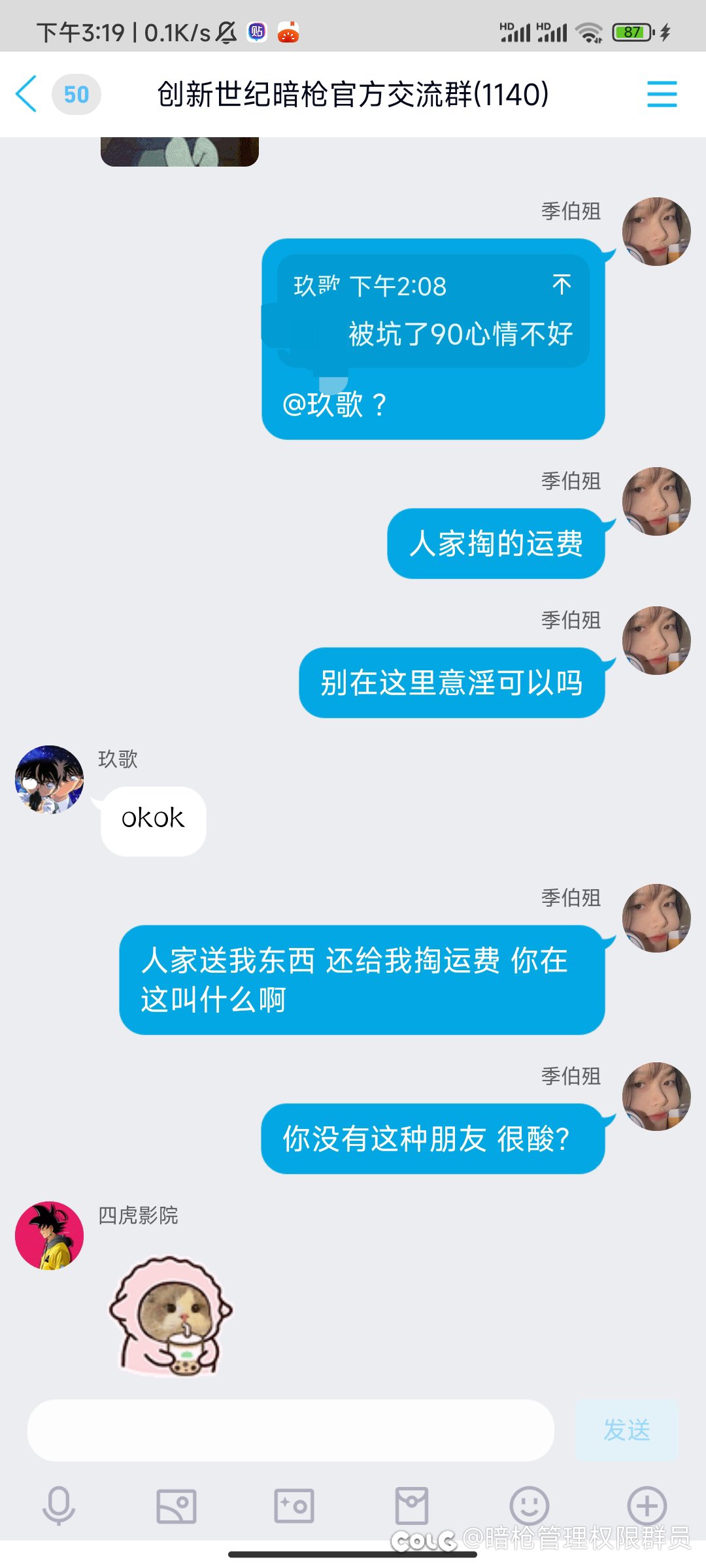Viewport: 706px width, 1568px height.
Task: Open the group menu hamburger icon
Action: [x=662, y=94]
